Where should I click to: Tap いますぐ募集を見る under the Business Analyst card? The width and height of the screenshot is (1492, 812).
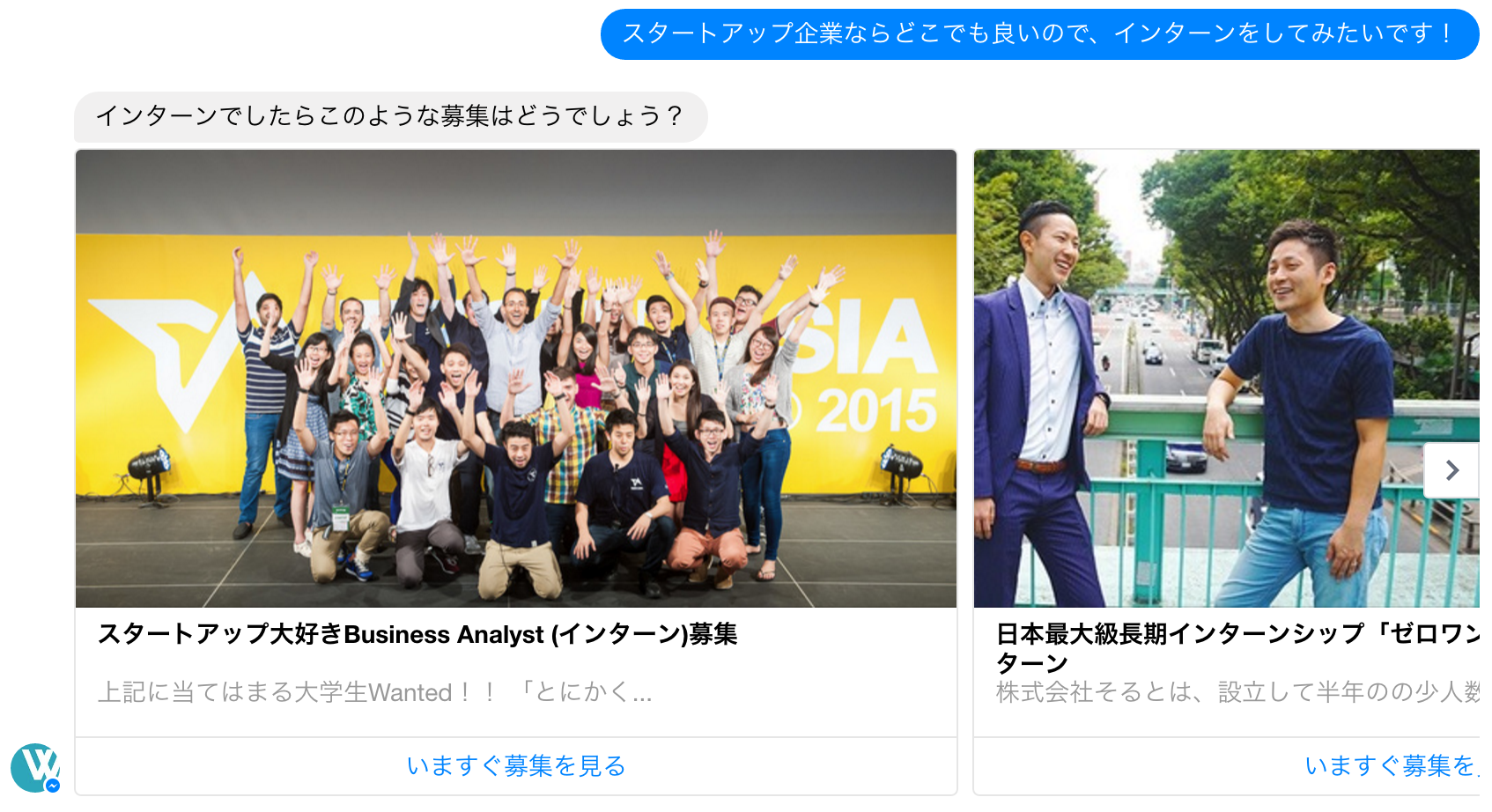pos(516,766)
